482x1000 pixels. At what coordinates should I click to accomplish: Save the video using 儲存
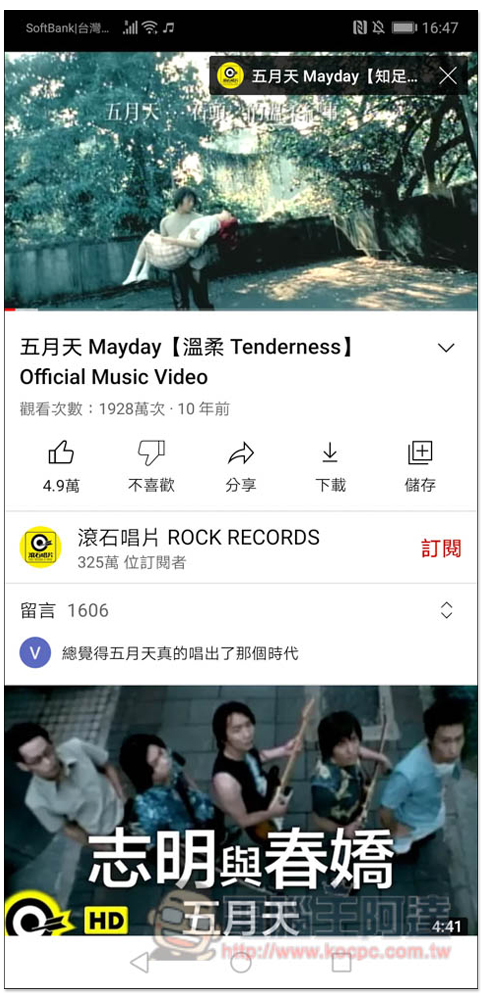click(x=420, y=467)
